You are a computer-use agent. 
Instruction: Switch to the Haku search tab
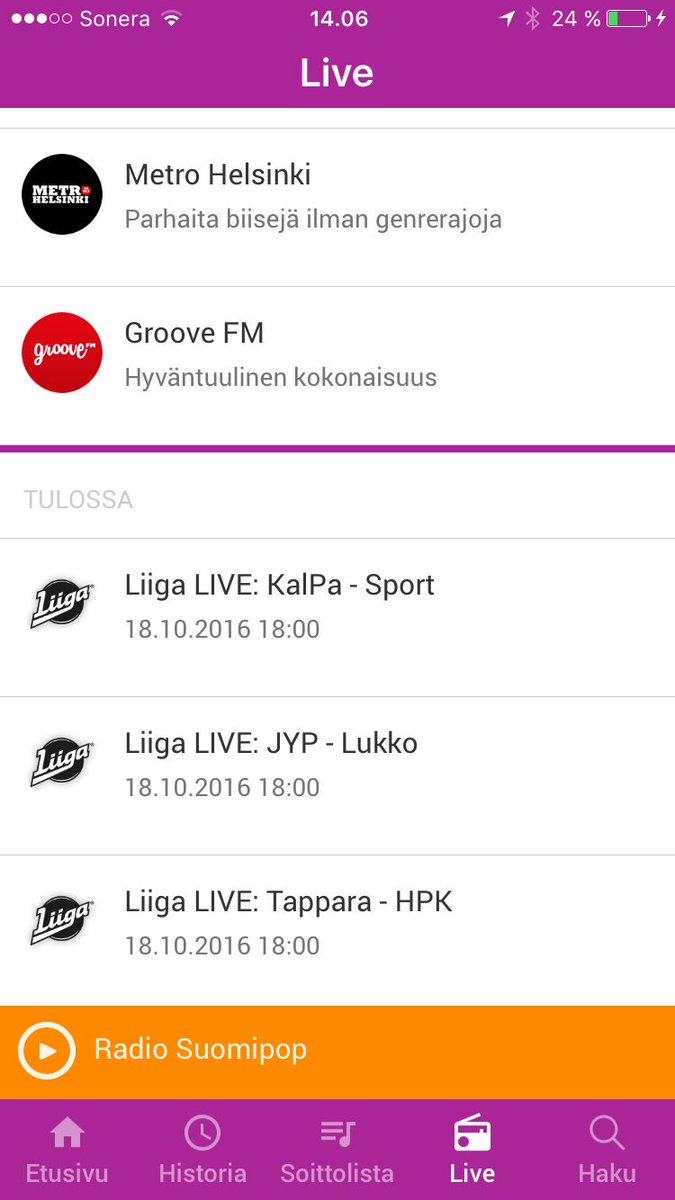pos(607,1150)
